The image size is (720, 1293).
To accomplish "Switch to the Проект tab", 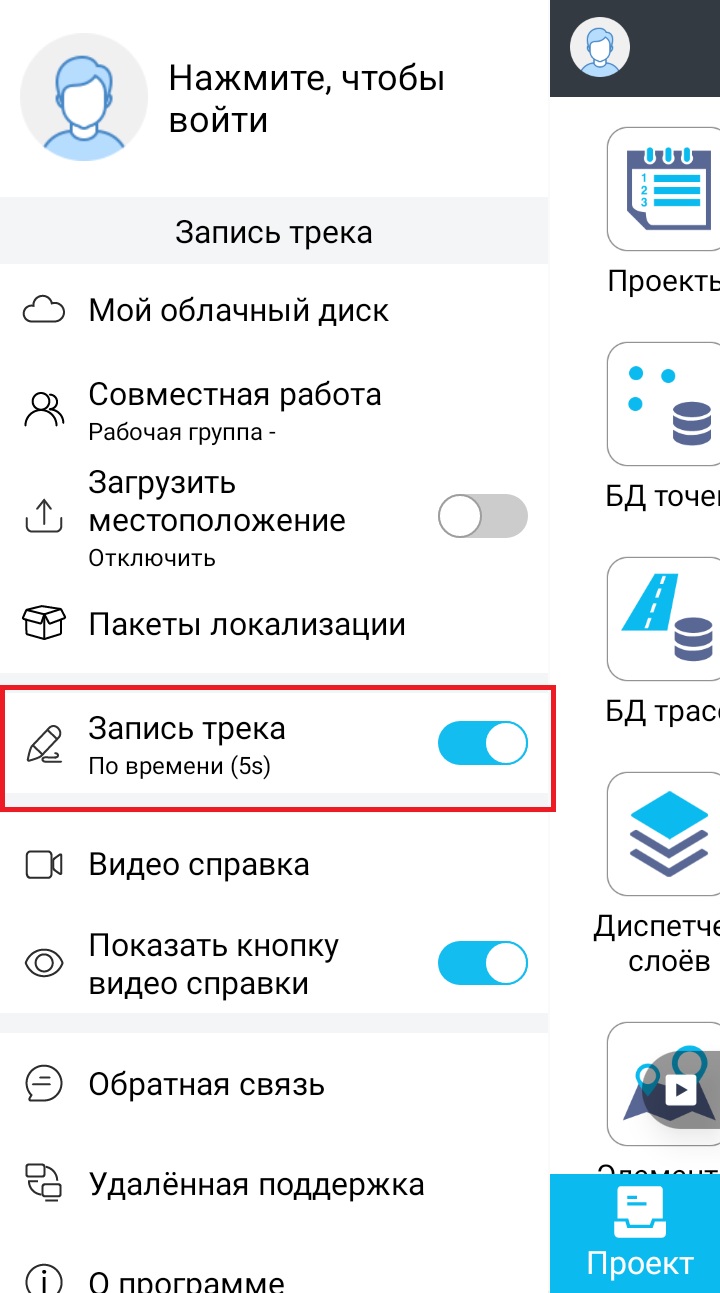I will coord(639,1234).
